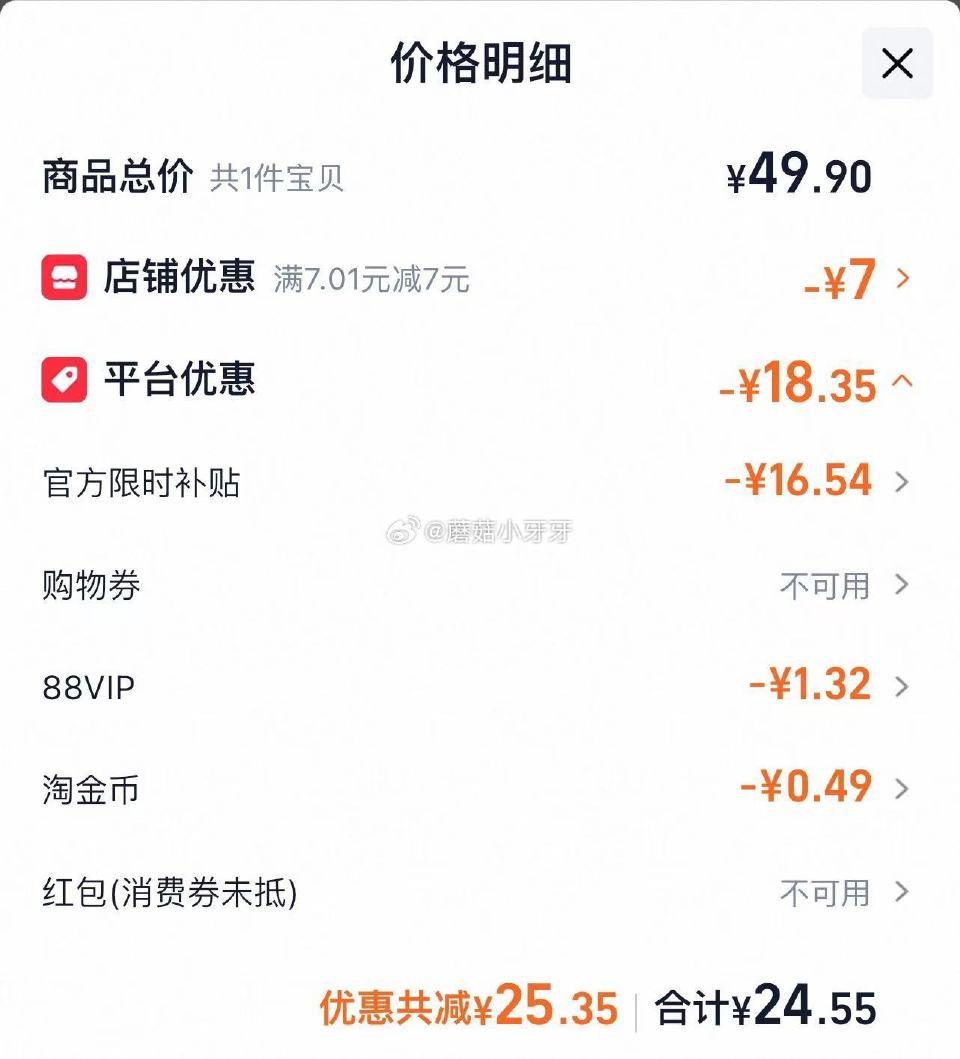View 官方限时补贴 subsidy details
This screenshot has width=960, height=1059.
click(x=901, y=482)
